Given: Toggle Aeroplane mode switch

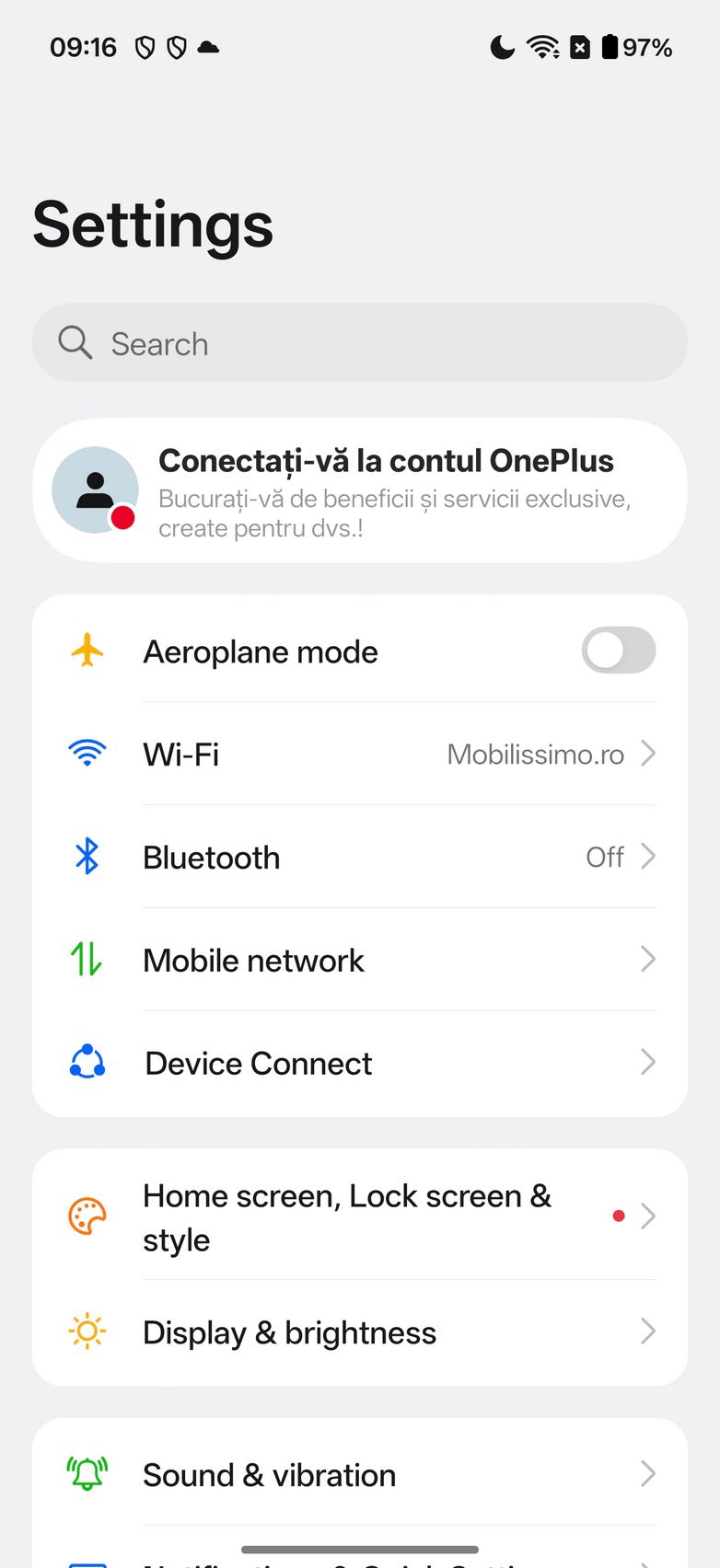Looking at the screenshot, I should pos(618,651).
